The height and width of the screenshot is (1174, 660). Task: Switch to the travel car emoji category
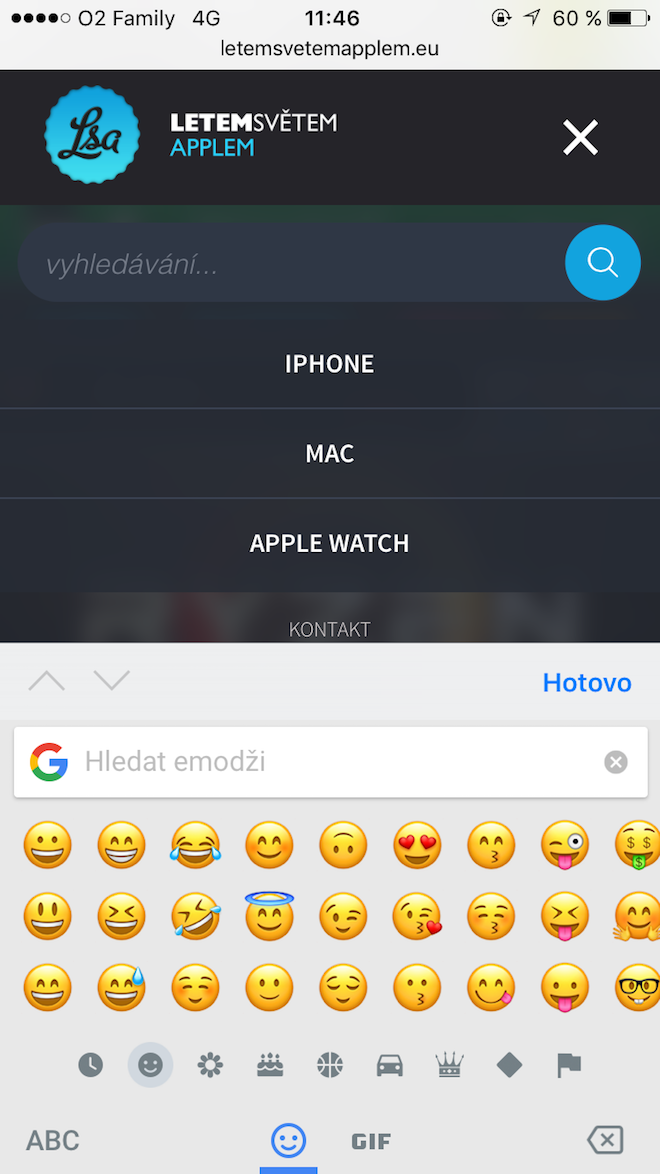[389, 1066]
